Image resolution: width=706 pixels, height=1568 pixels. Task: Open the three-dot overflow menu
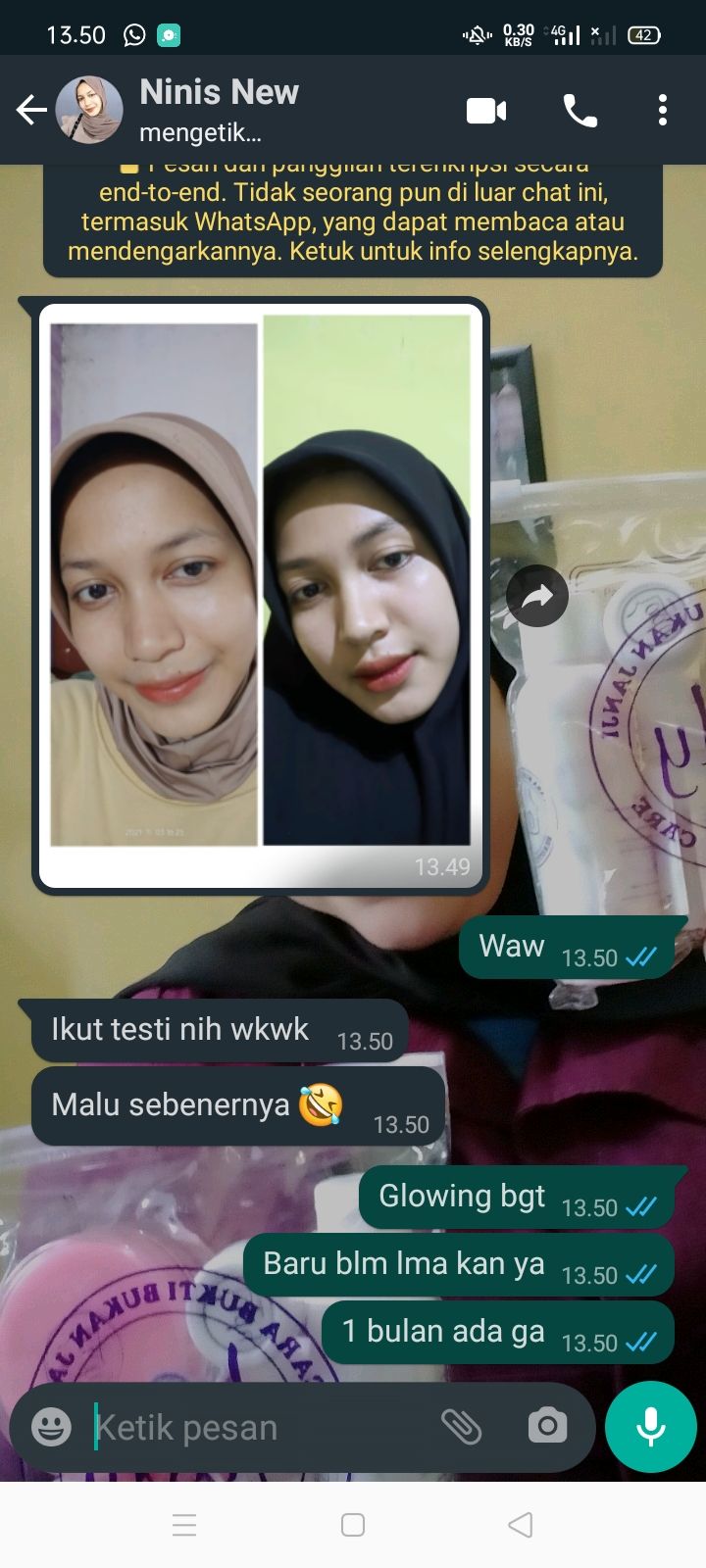click(663, 111)
